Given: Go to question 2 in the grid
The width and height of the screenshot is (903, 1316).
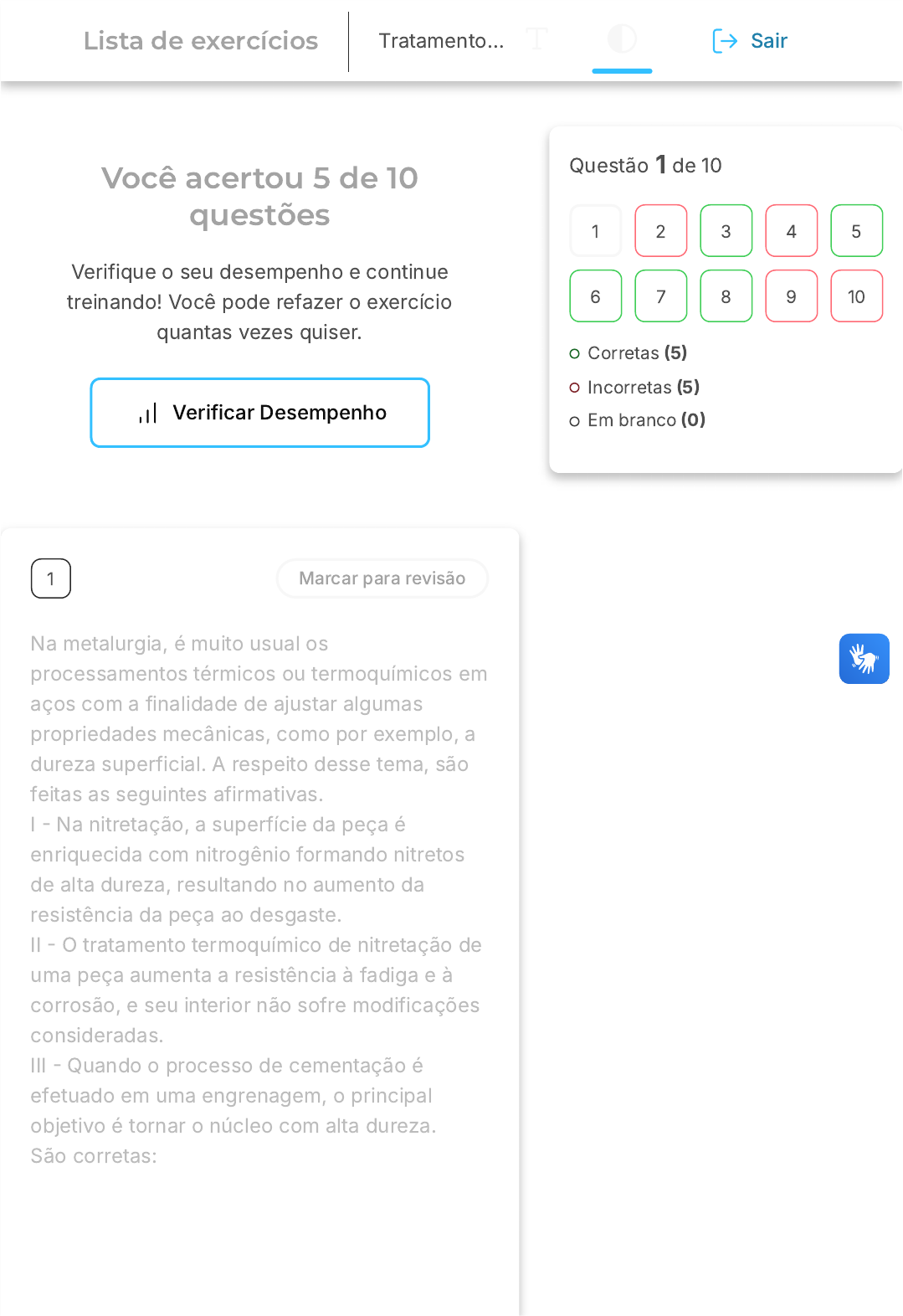Looking at the screenshot, I should pos(661,231).
